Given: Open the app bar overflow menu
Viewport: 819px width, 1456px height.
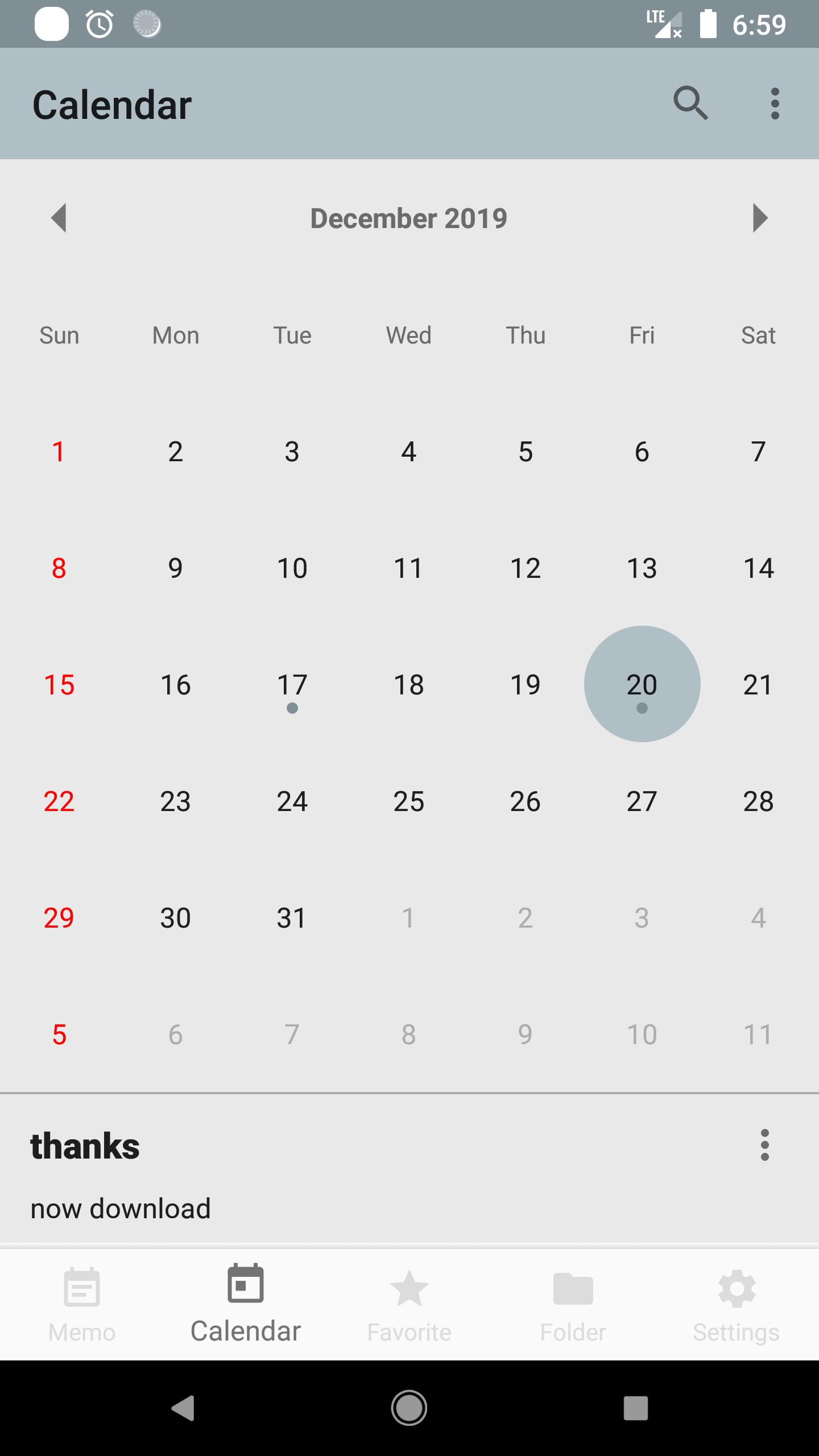Looking at the screenshot, I should click(775, 104).
